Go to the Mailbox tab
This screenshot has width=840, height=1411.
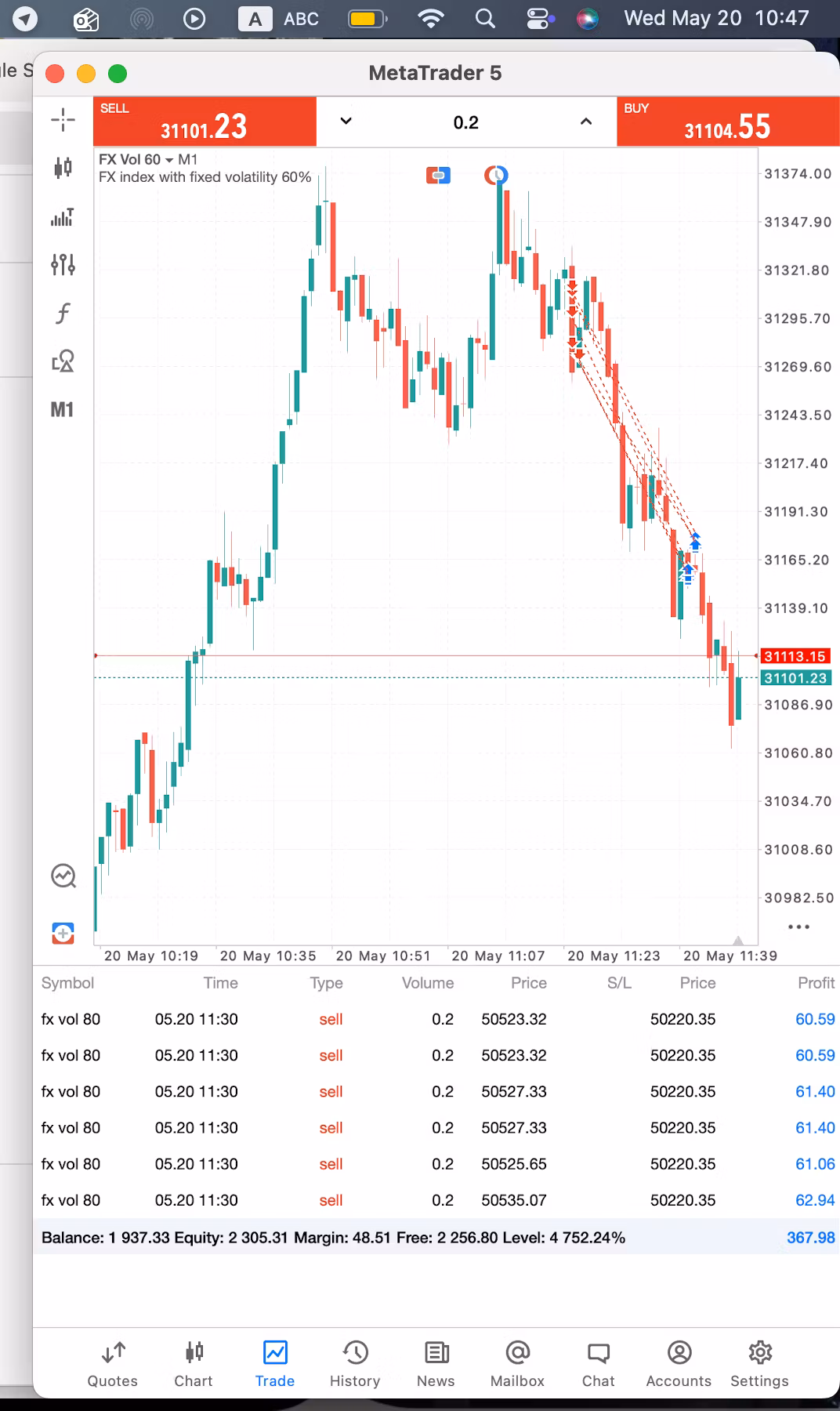click(517, 1365)
